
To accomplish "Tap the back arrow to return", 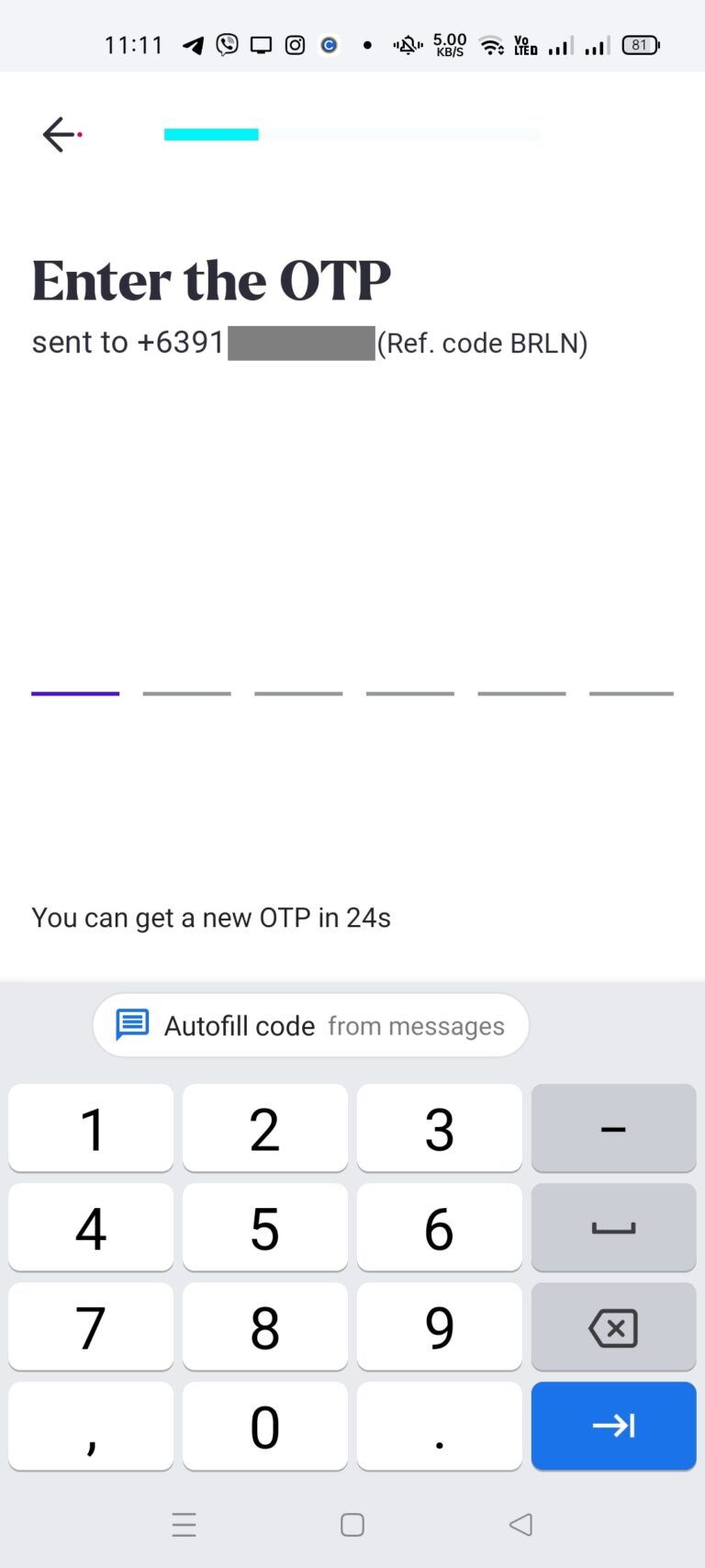I will [59, 134].
